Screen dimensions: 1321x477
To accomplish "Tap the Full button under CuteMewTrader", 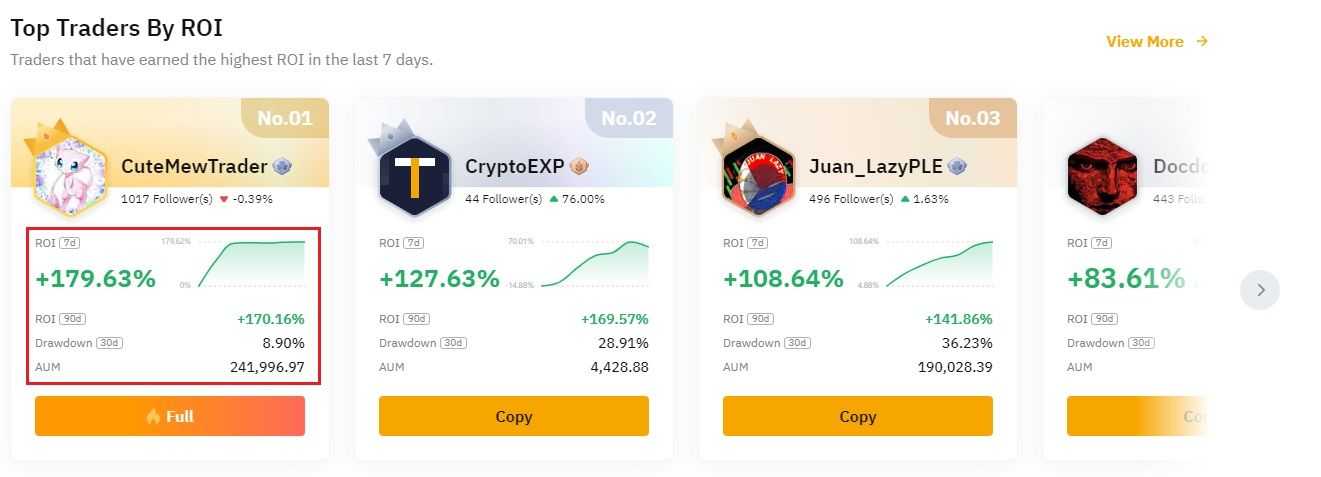I will [170, 416].
